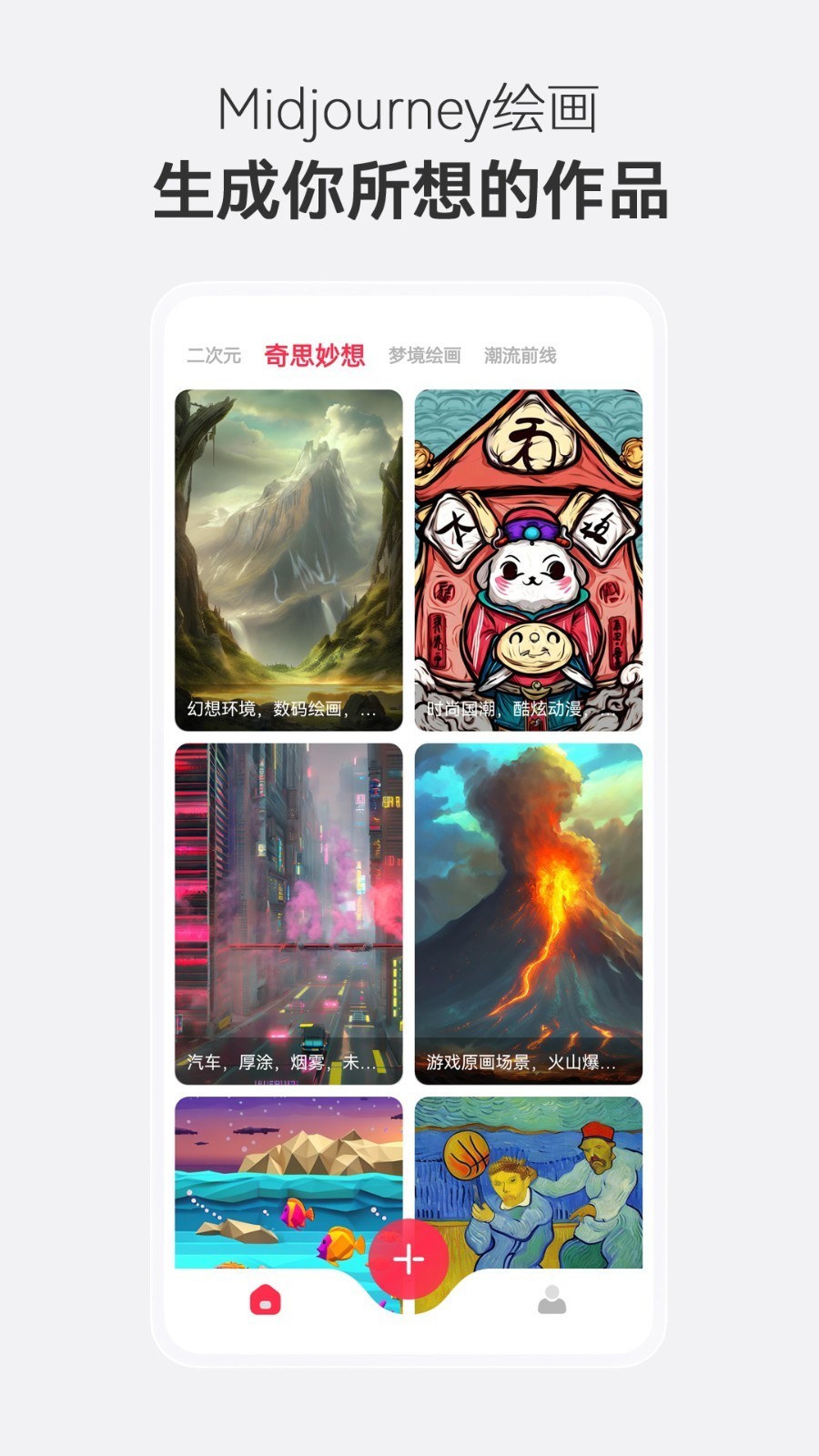Switch to the 二次元 tab
This screenshot has width=819, height=1456.
click(215, 355)
